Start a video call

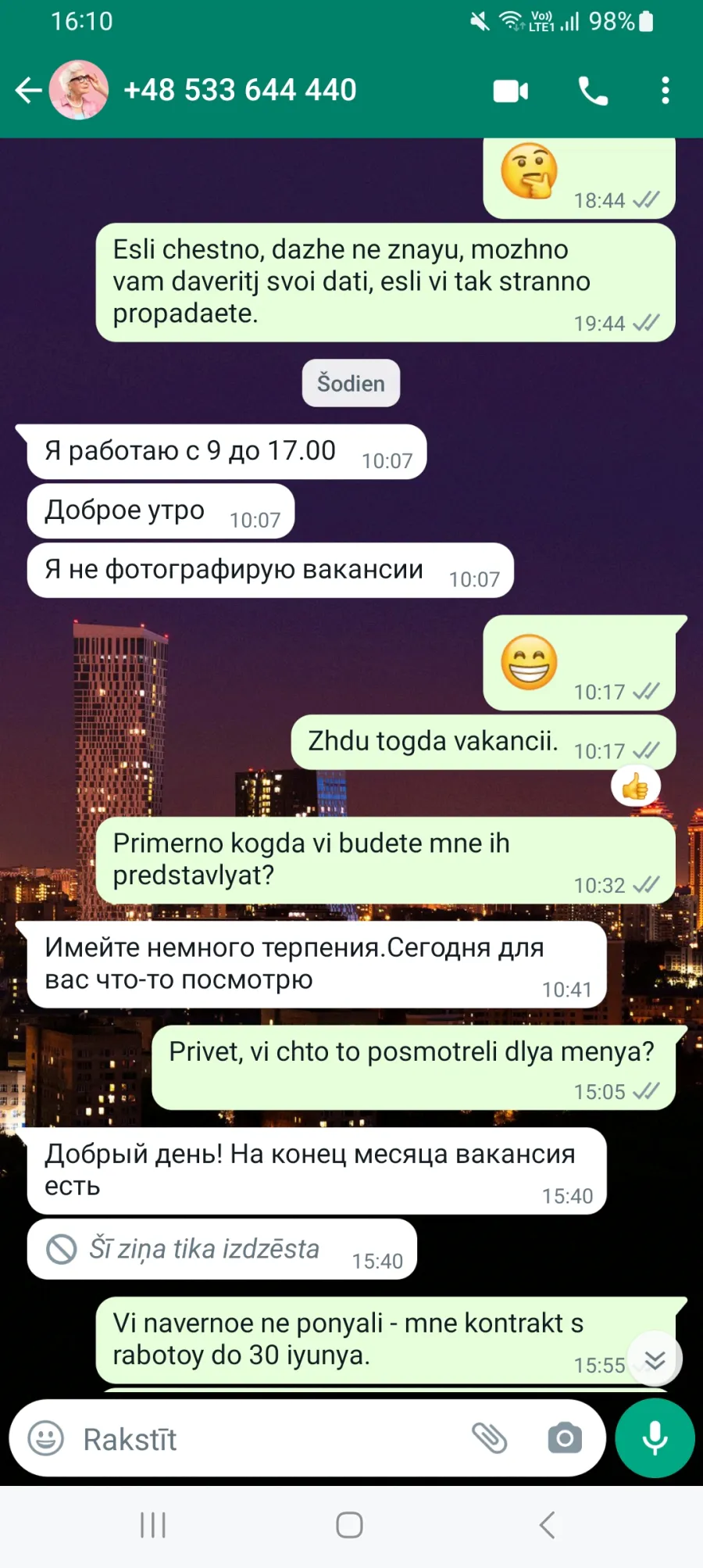[511, 91]
